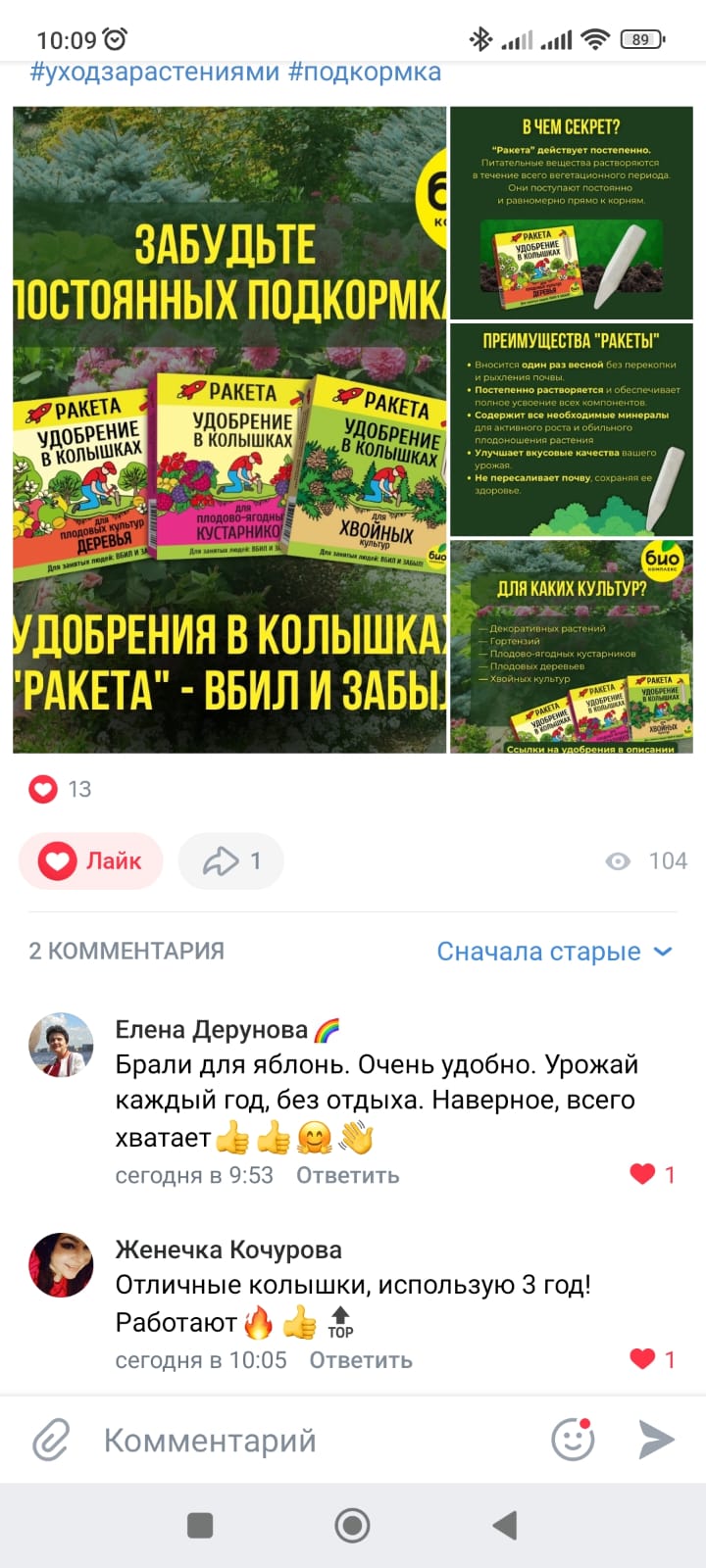706x1568 pixels.
Task: Like Женечка Кочурова's comment
Action: click(653, 1359)
